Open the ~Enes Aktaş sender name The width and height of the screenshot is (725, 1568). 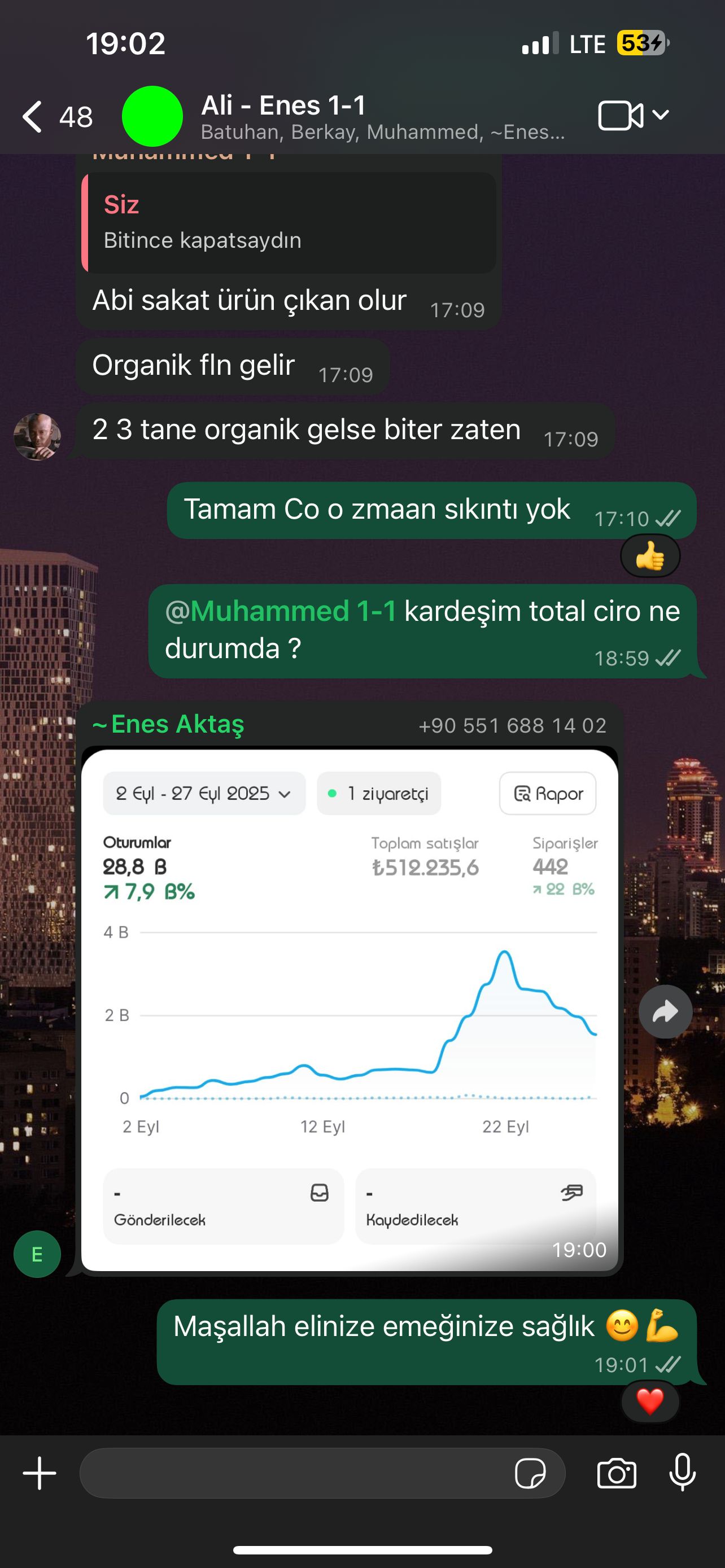coord(169,724)
